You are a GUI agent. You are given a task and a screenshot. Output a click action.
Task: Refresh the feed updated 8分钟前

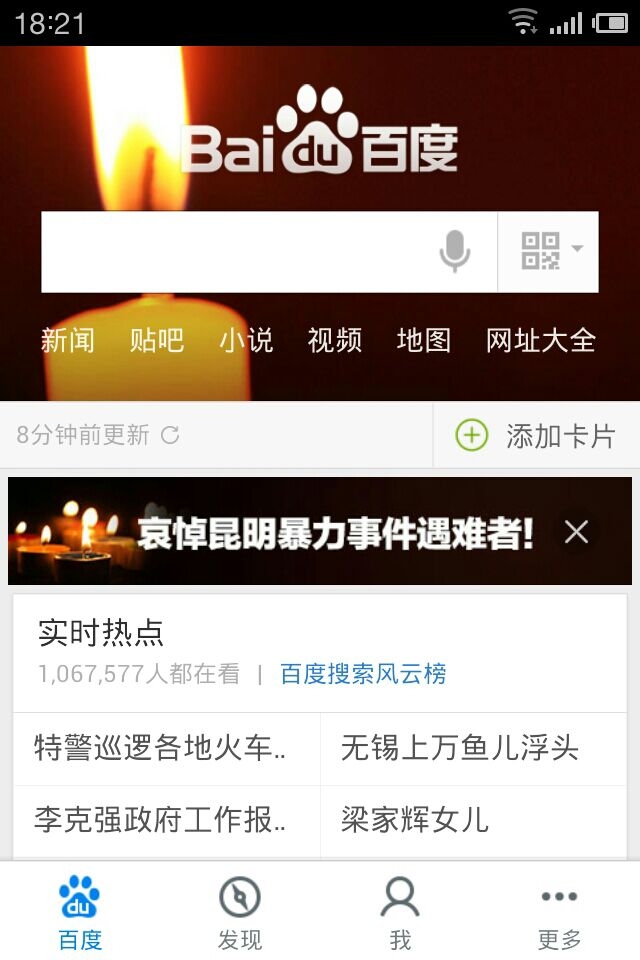tap(171, 435)
